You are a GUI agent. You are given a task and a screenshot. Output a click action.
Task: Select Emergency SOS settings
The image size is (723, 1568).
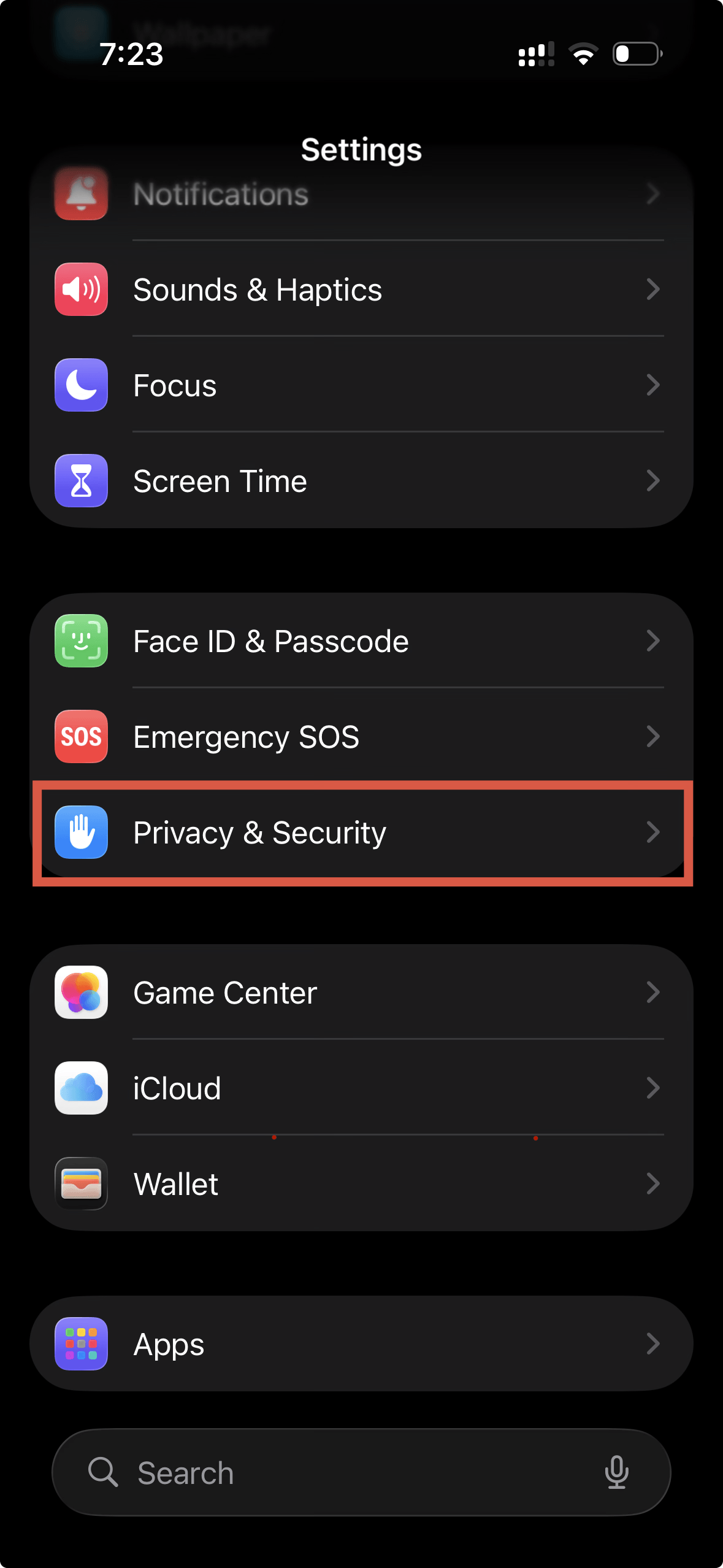tap(361, 737)
